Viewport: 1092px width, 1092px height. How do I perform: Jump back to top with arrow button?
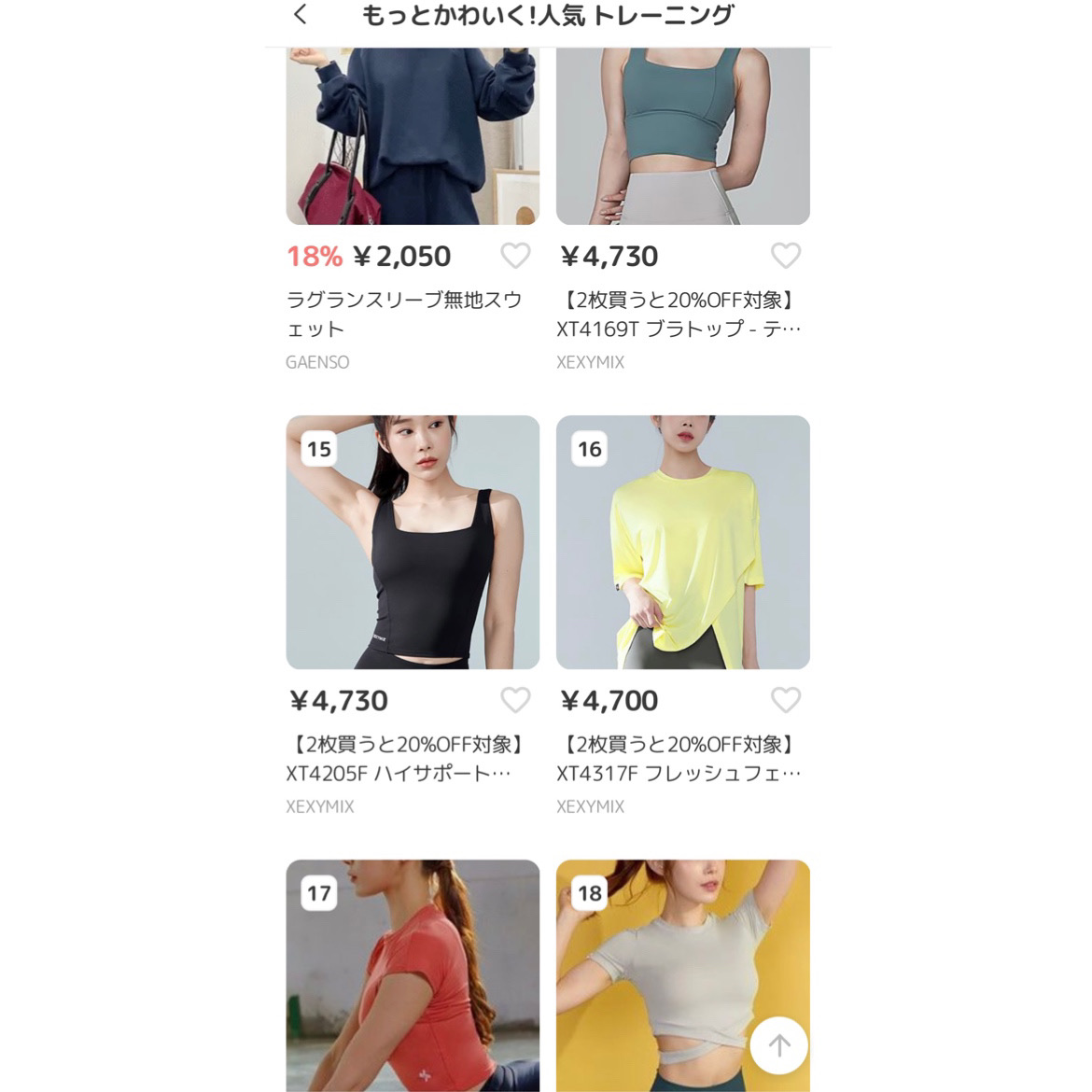[x=778, y=1046]
